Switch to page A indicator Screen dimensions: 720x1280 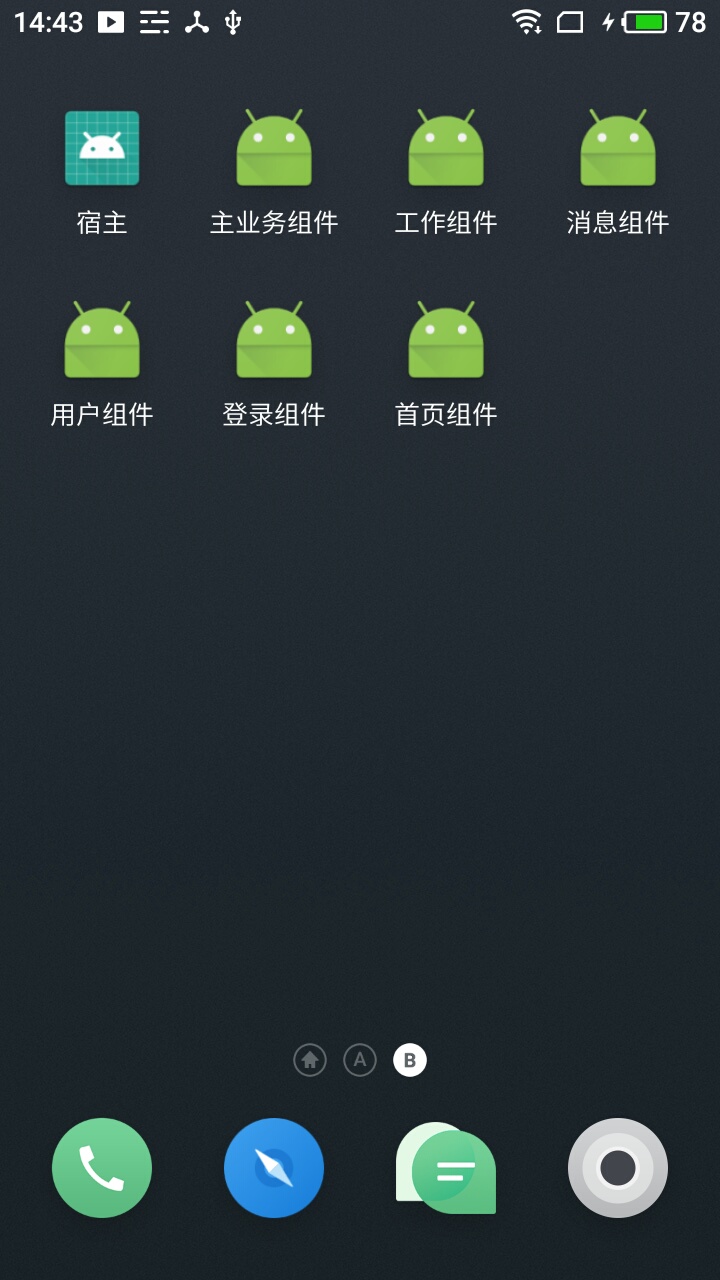point(360,1060)
